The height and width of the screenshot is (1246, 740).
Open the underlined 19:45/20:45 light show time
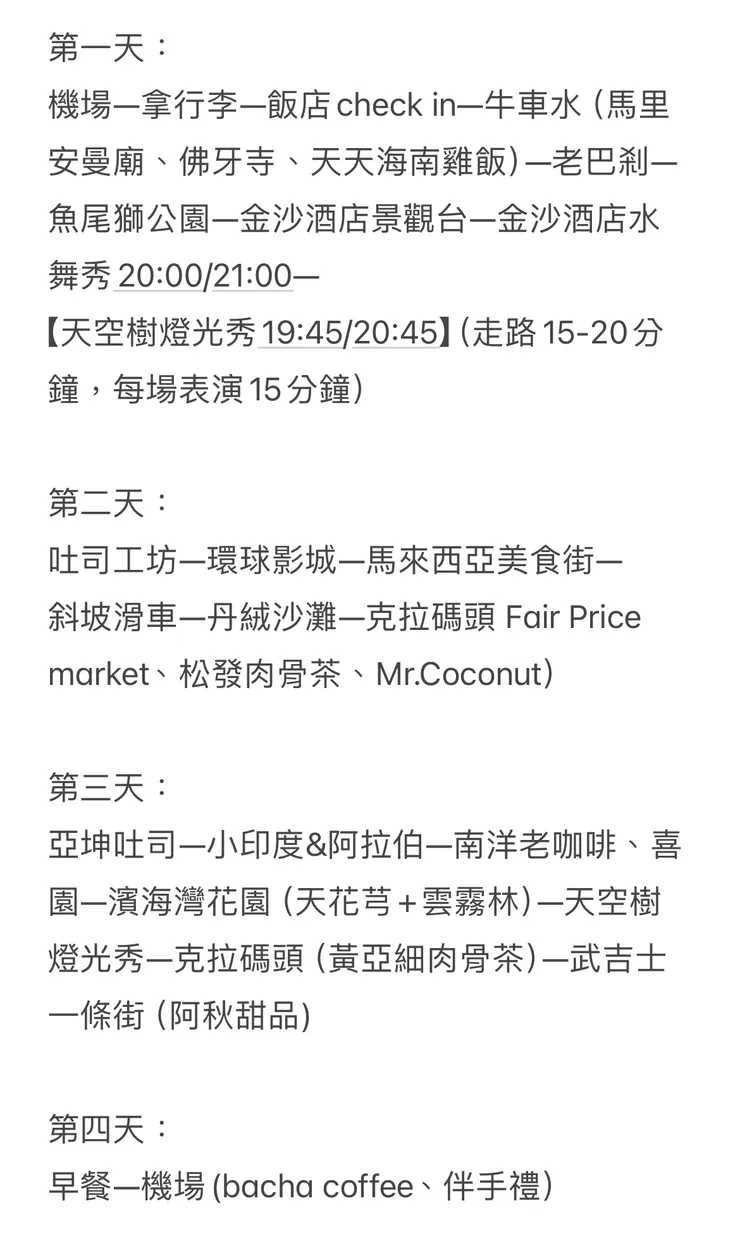[348, 332]
